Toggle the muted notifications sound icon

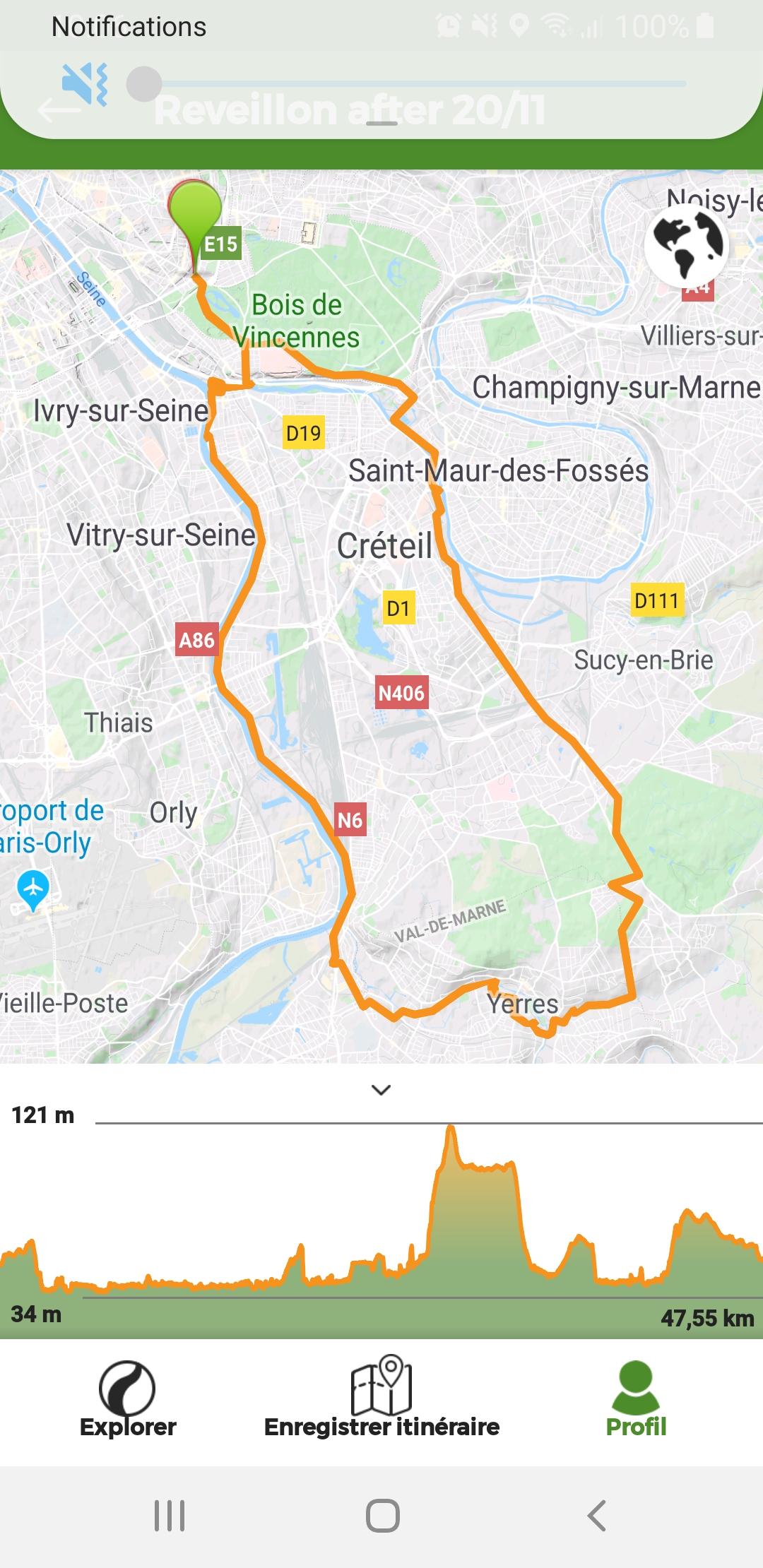tap(85, 84)
